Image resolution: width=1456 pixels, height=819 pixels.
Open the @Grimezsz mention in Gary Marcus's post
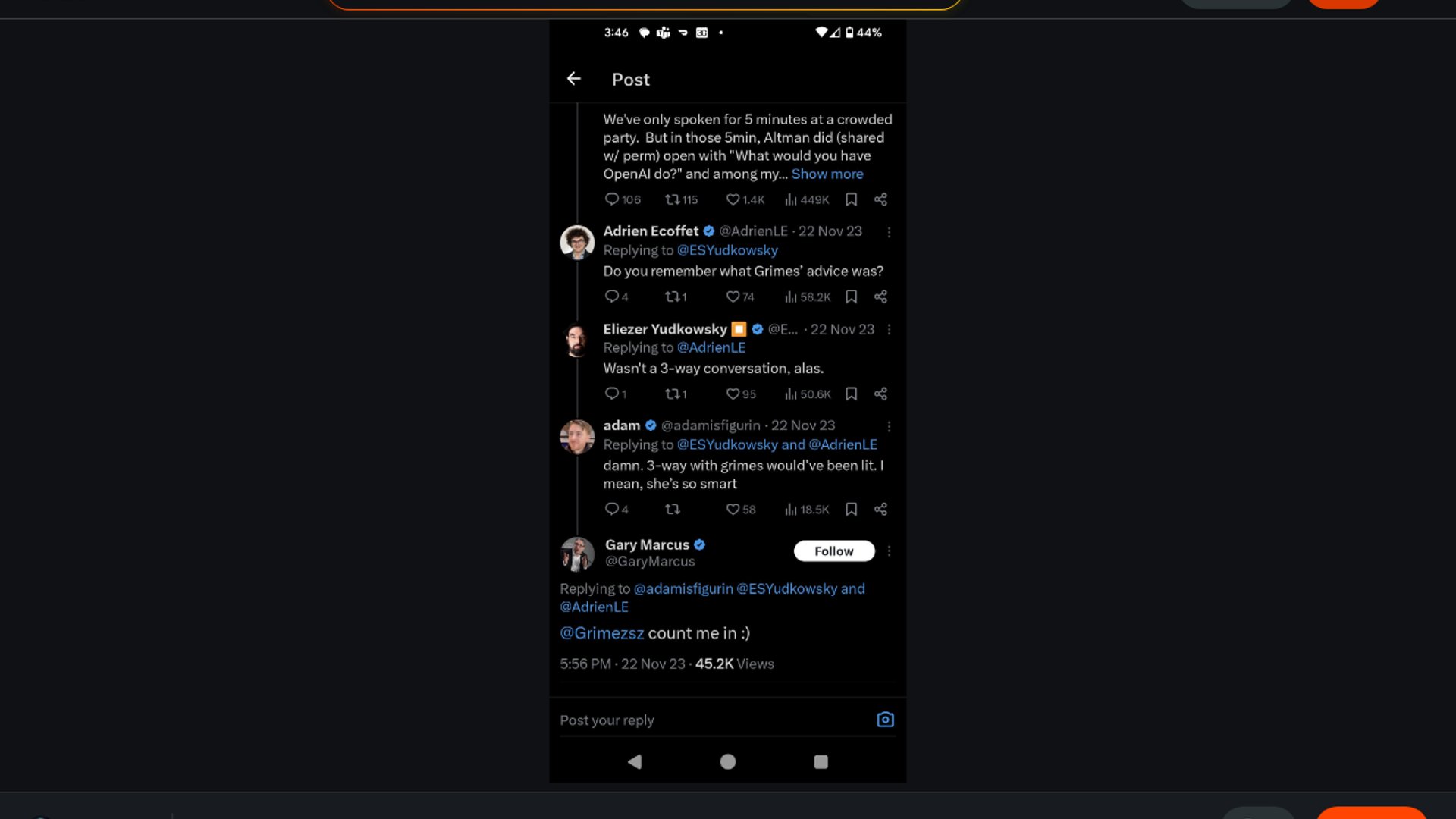click(601, 633)
